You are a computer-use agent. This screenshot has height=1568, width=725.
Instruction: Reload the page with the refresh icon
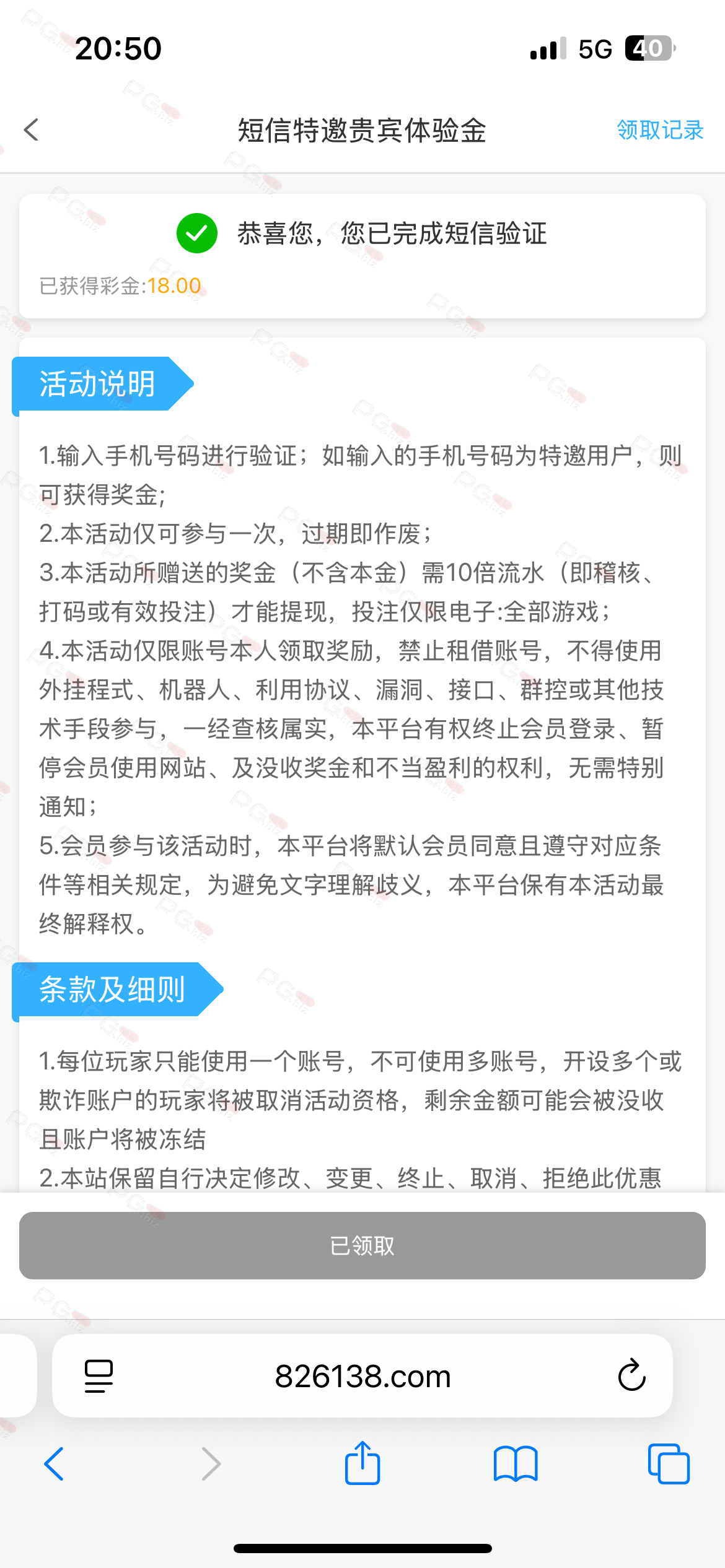631,1375
